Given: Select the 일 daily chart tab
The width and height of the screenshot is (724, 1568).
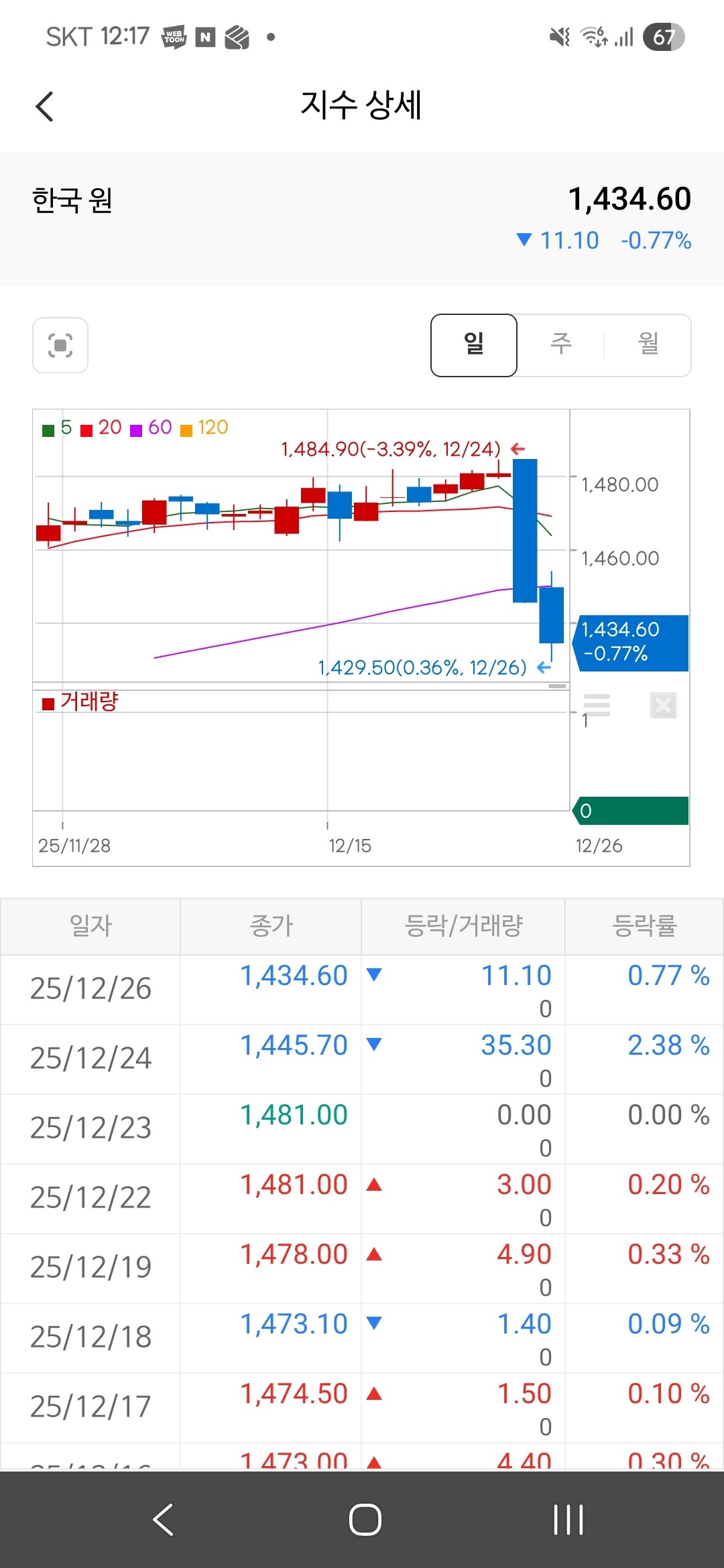Looking at the screenshot, I should coord(473,345).
